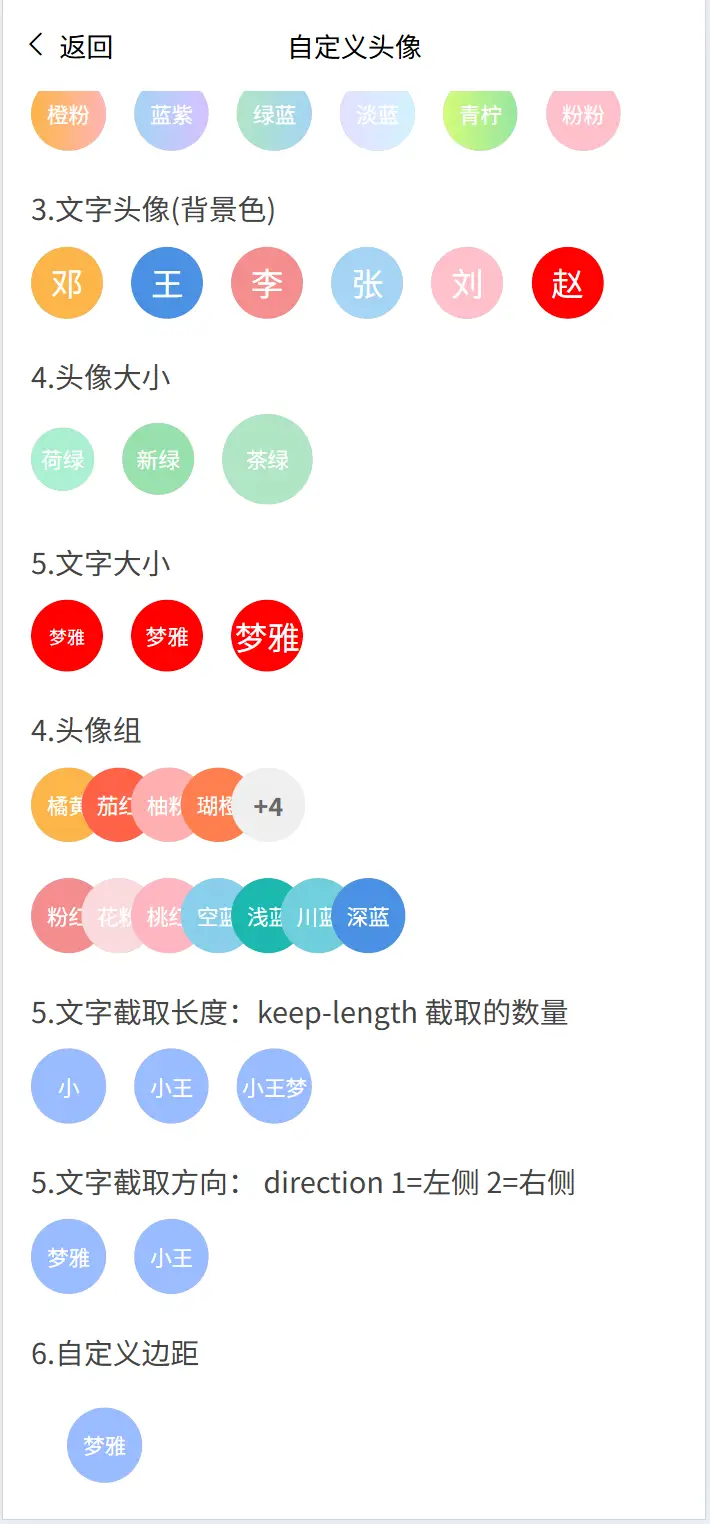710x1524 pixels.
Task: Go back using the 返回 button
Action: tap(70, 47)
